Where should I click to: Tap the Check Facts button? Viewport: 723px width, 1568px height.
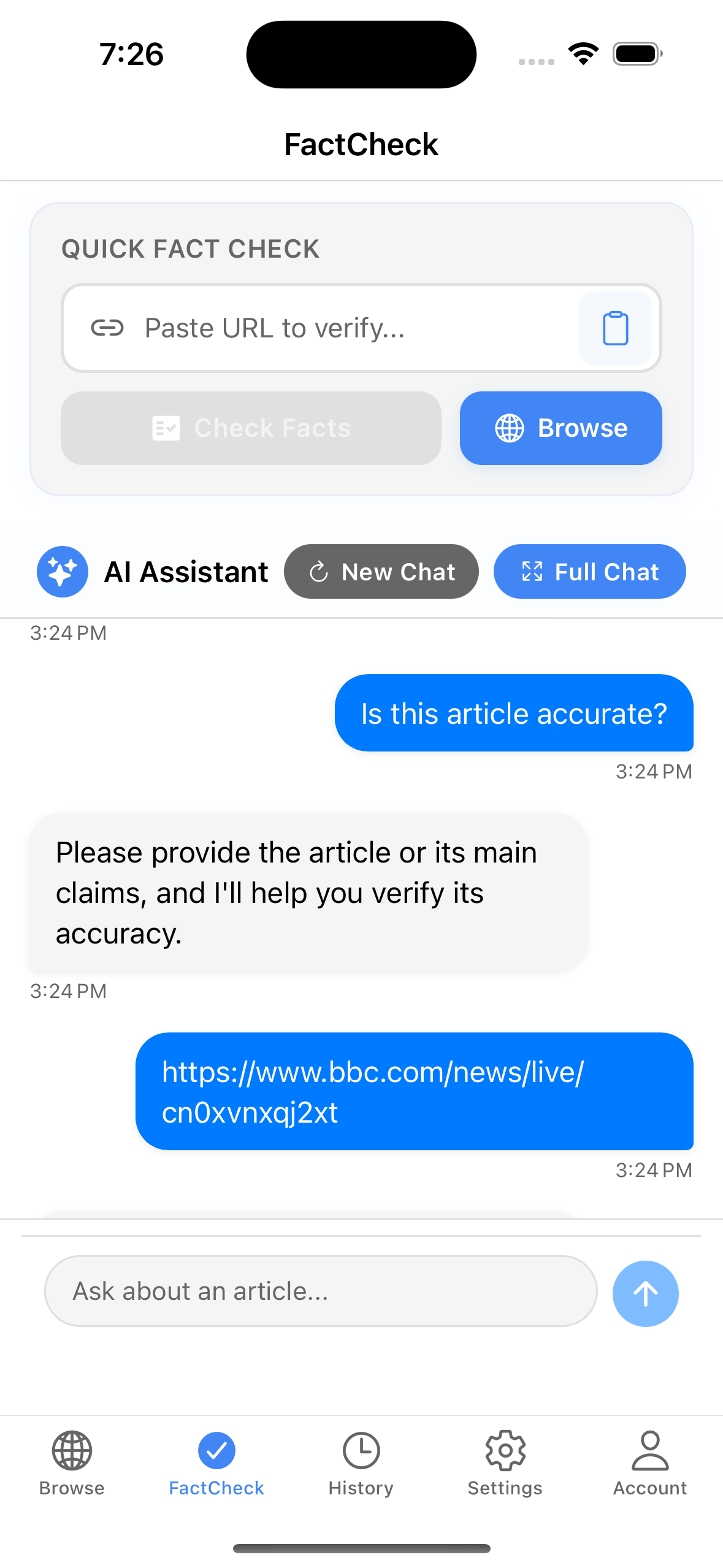click(251, 428)
